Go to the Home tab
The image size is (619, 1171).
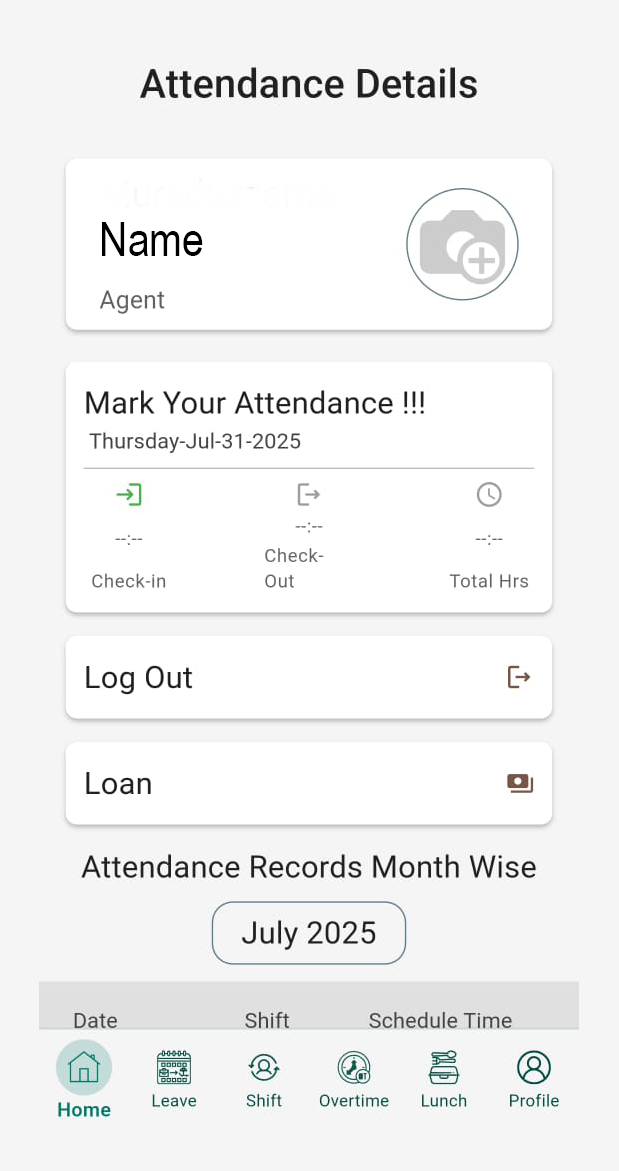[84, 1079]
